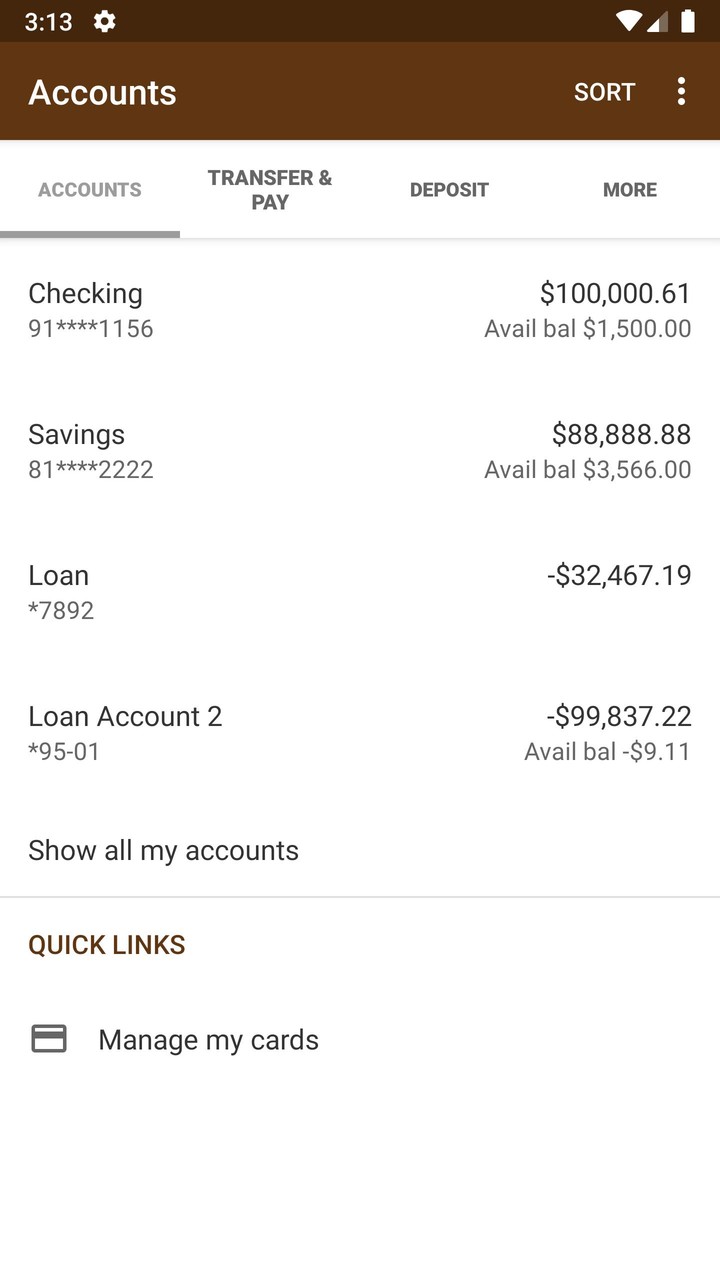This screenshot has height=1280, width=720.
Task: View the Loan account ending 7892
Action: 360,590
